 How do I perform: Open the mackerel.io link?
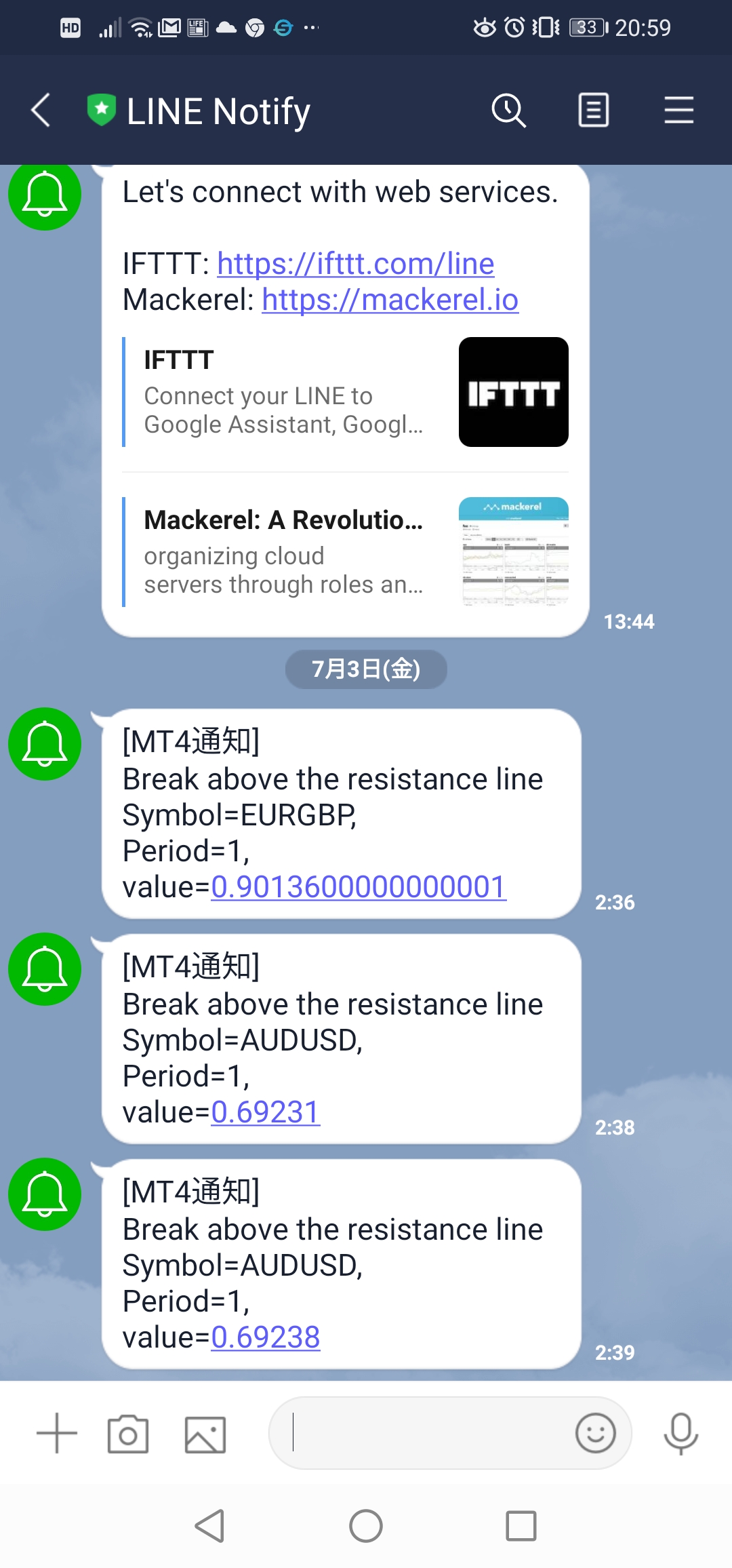[x=390, y=300]
